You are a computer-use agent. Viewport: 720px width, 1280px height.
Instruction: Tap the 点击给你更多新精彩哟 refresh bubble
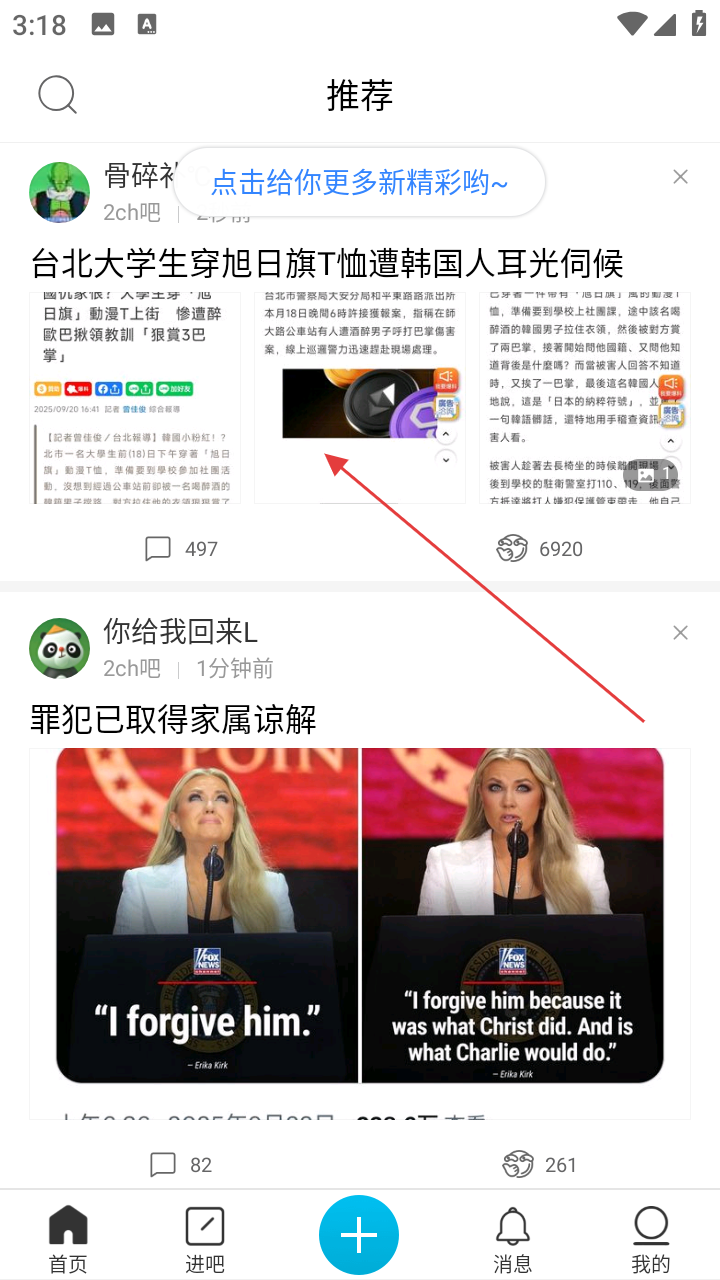point(359,183)
